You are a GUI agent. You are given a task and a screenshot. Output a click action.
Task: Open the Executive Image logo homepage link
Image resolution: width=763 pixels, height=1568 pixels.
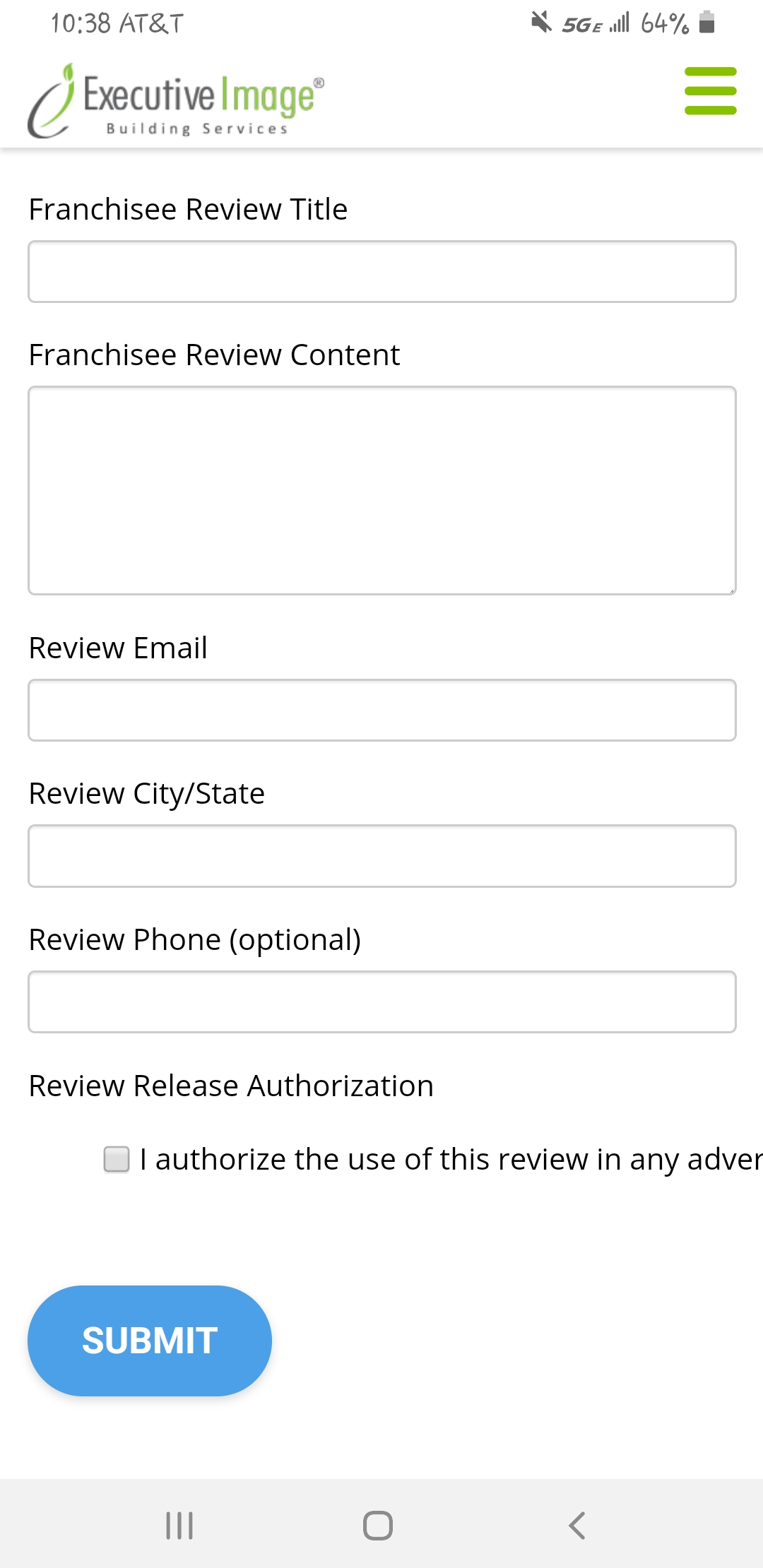(x=176, y=100)
